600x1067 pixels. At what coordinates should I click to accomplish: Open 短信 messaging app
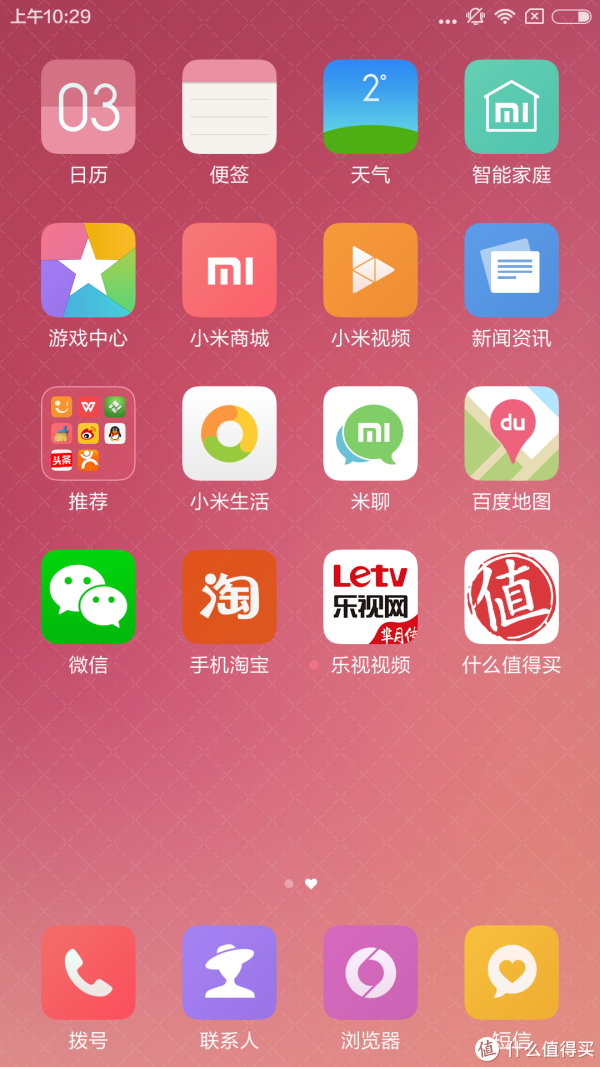coord(512,972)
